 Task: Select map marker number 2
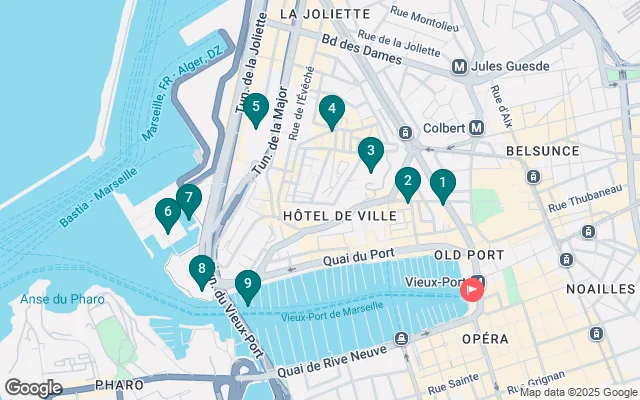point(407,182)
